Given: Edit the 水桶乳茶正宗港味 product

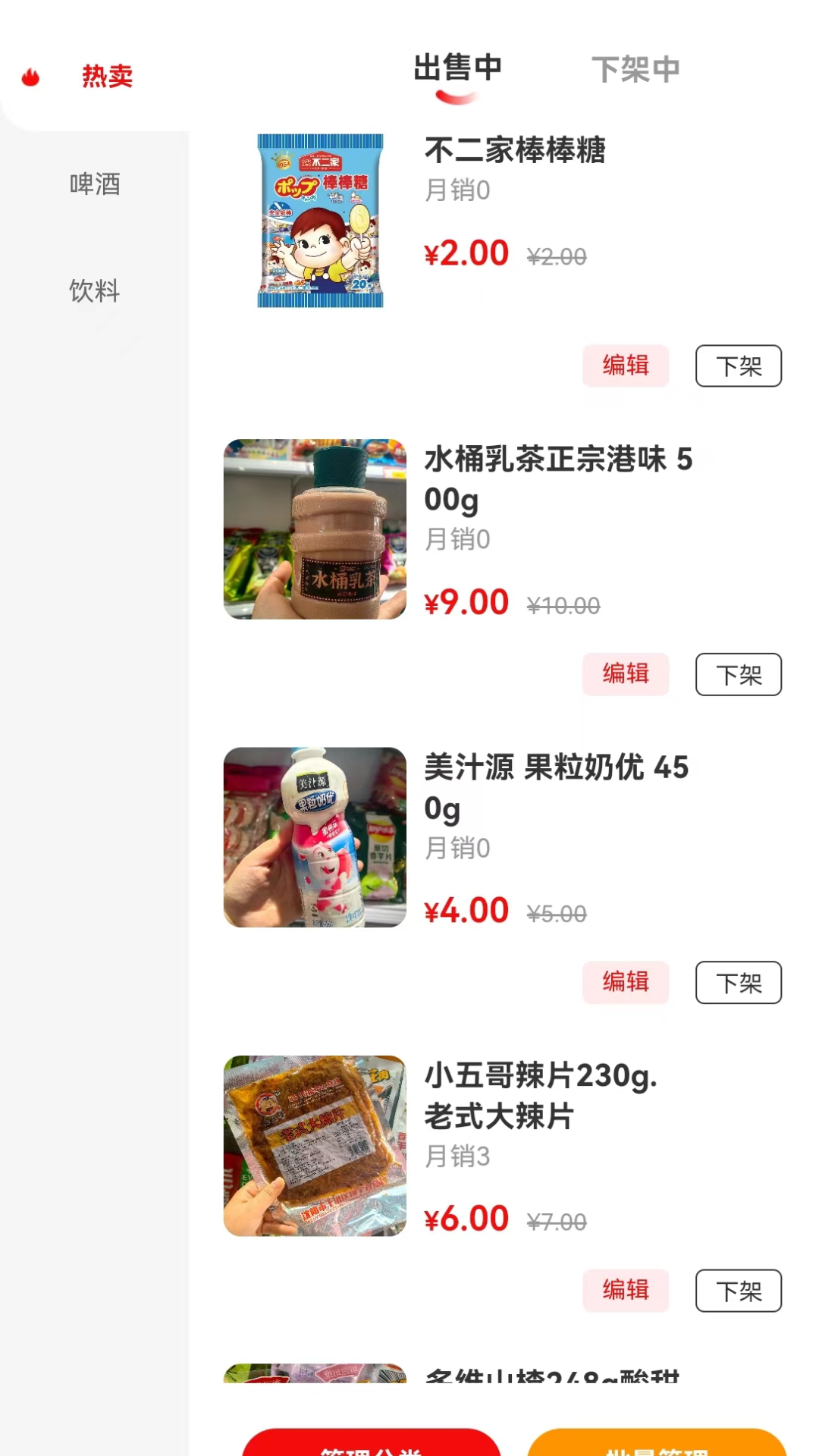Looking at the screenshot, I should pyautogui.click(x=626, y=673).
